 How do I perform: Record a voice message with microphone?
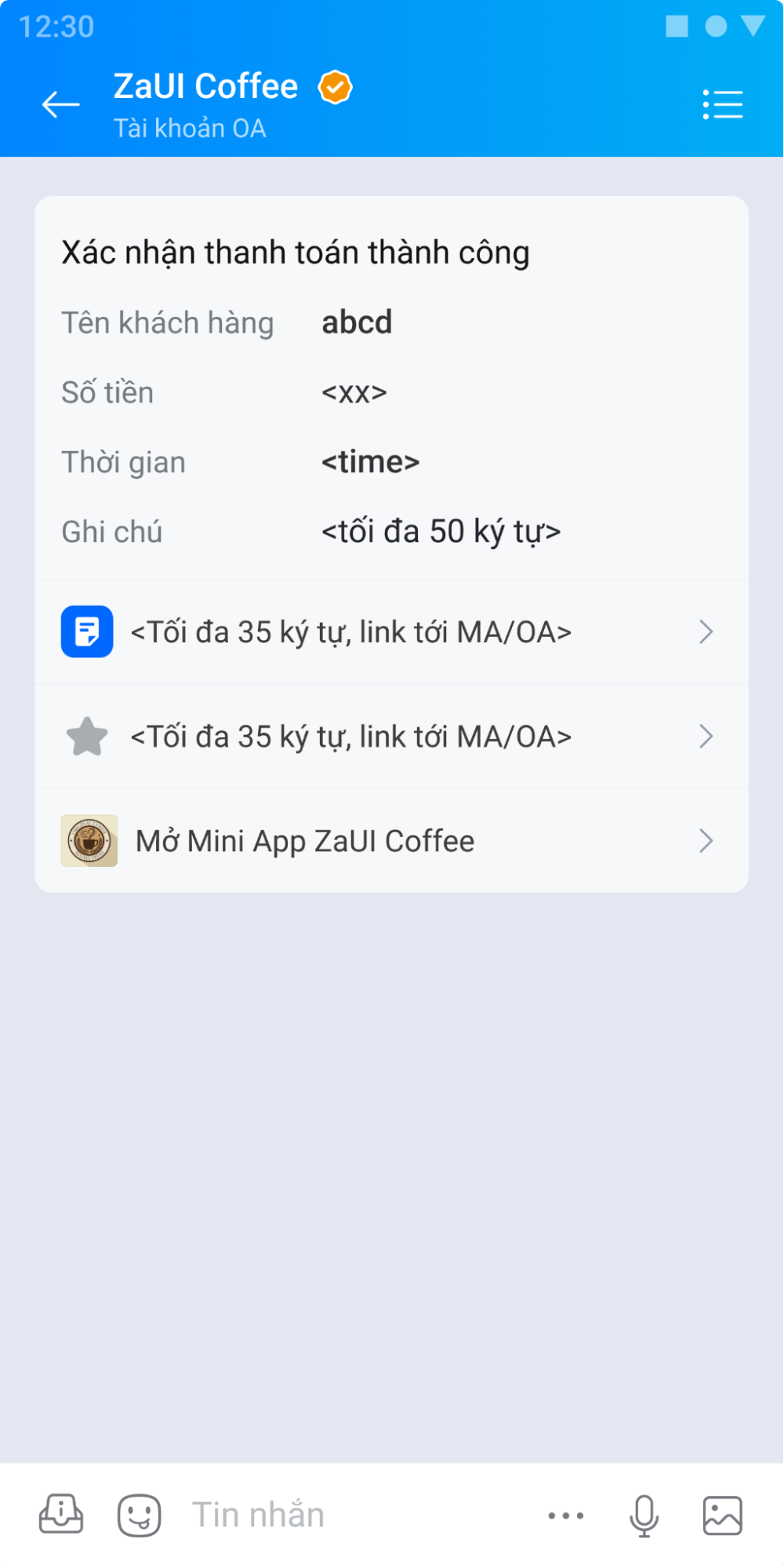coord(644,1515)
